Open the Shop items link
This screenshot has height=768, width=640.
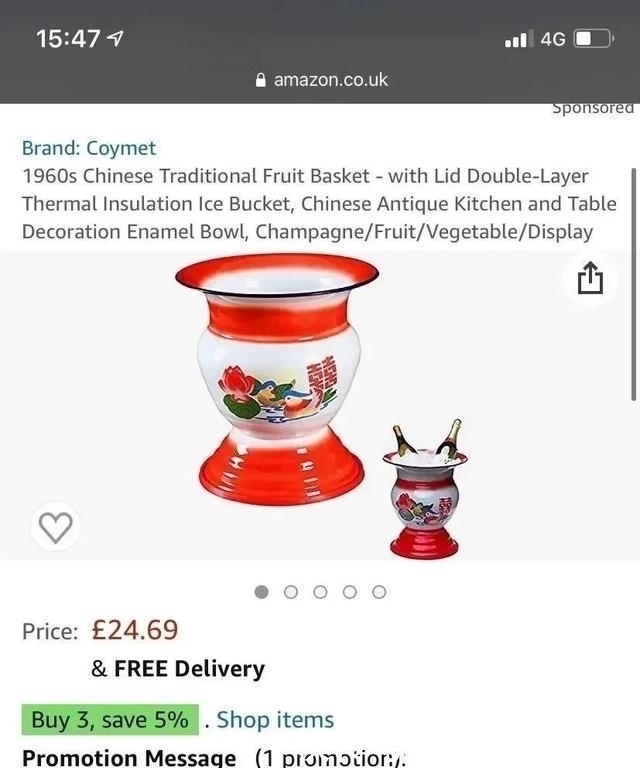[x=275, y=719]
